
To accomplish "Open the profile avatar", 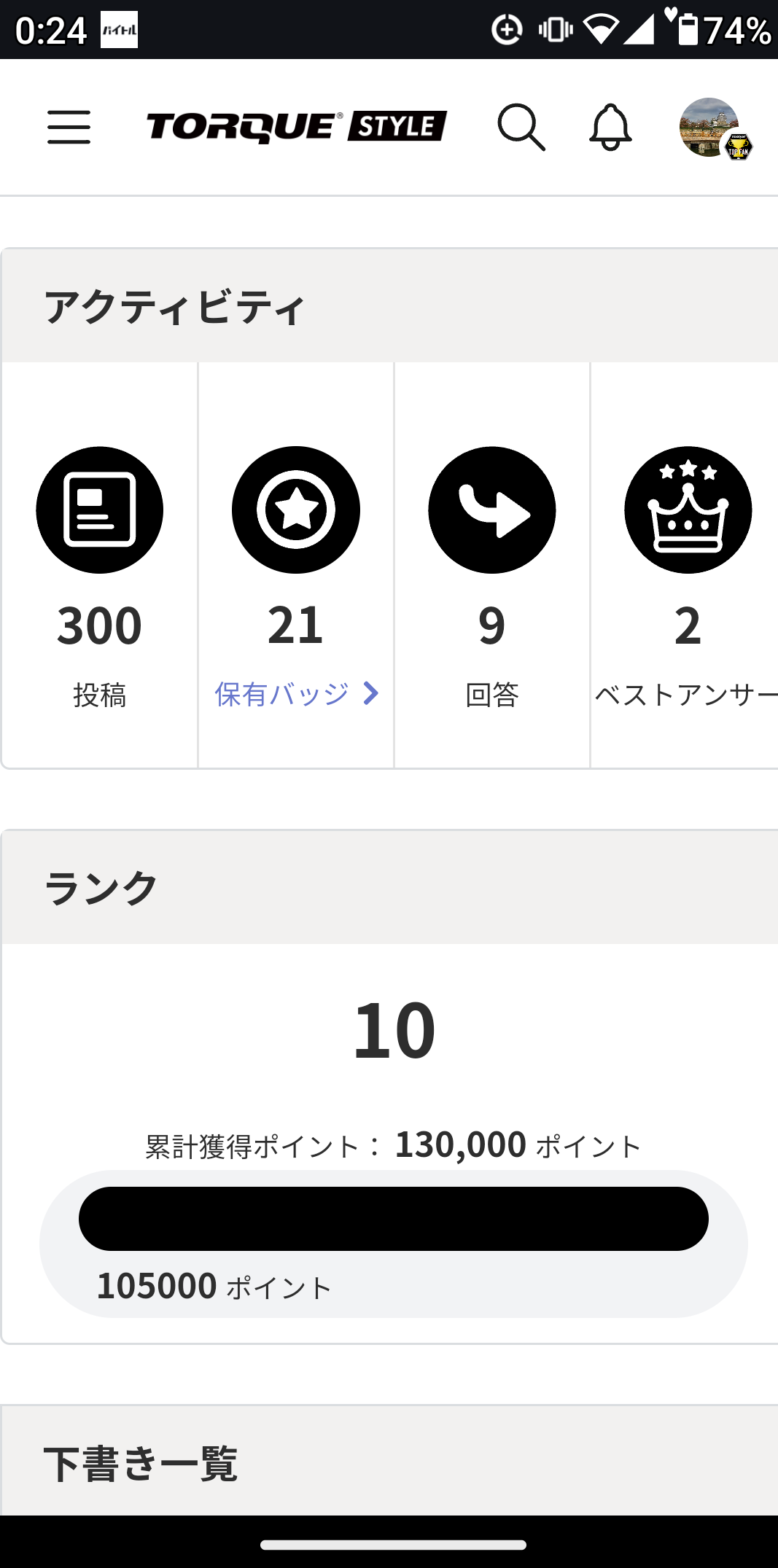I will 710,128.
